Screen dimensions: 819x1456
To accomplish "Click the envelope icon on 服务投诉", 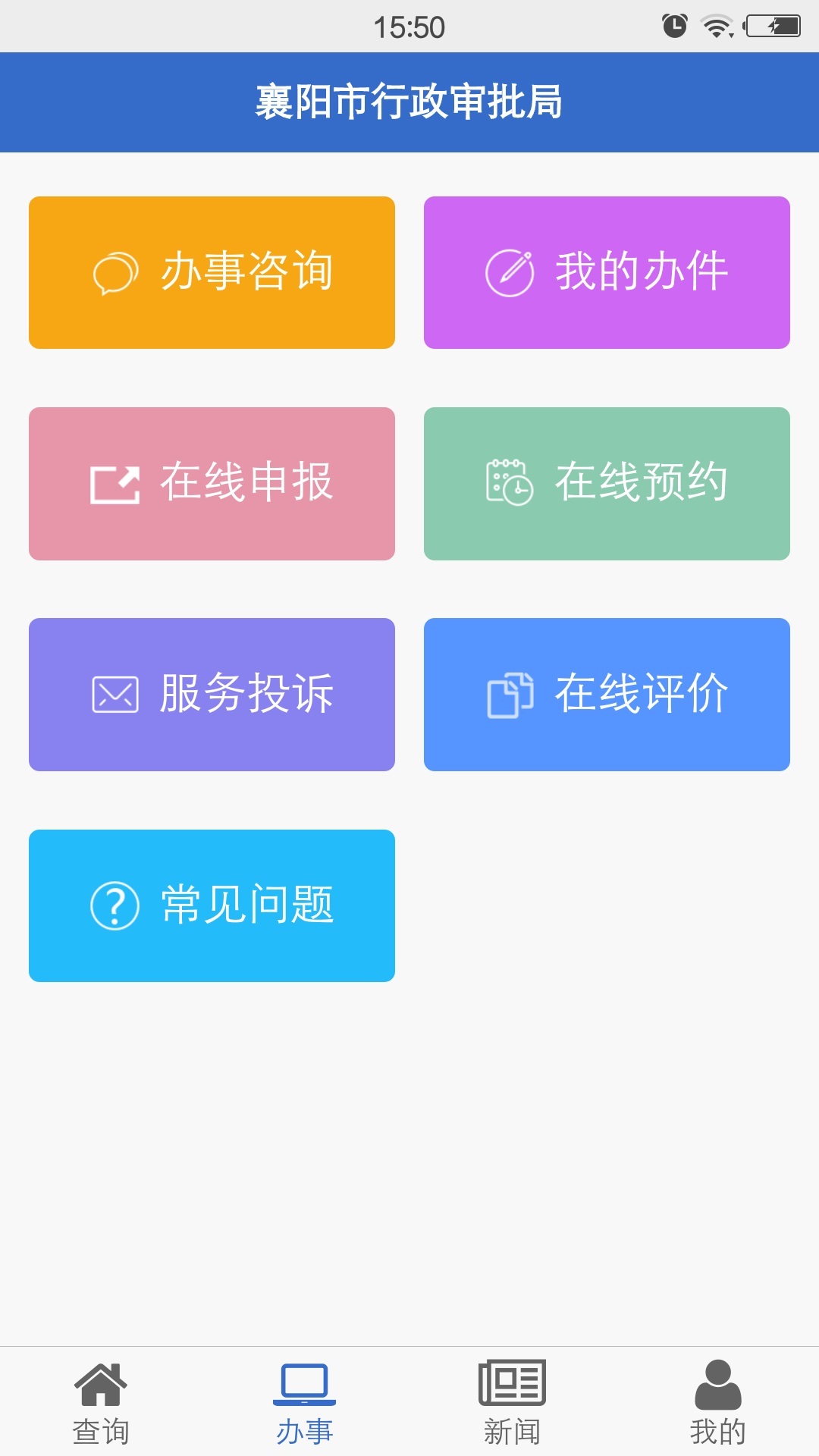I will coord(114,694).
